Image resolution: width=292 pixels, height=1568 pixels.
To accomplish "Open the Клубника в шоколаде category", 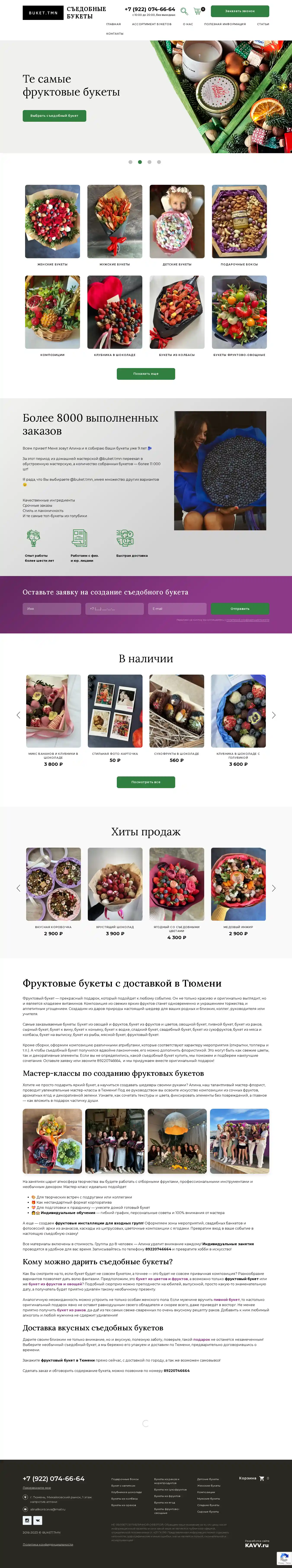I will 114,312.
